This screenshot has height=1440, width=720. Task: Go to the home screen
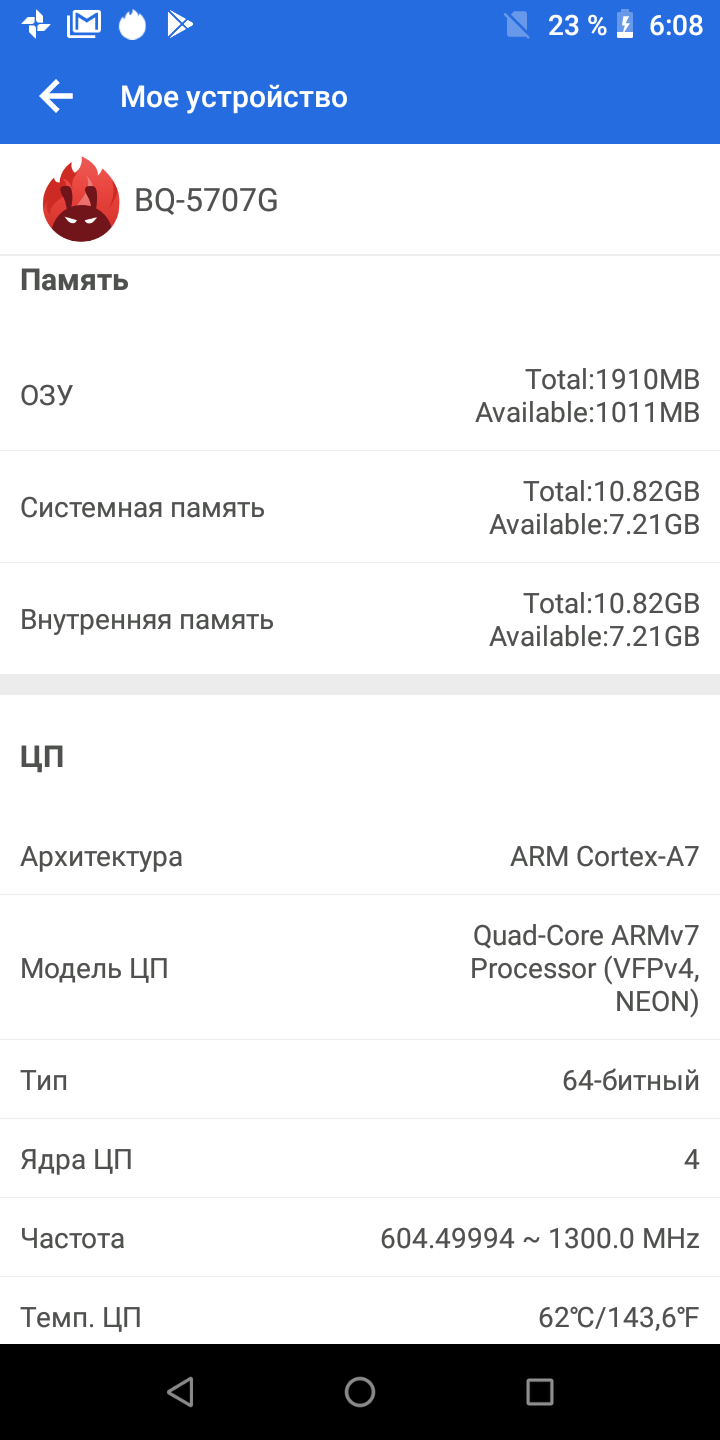(x=360, y=1392)
